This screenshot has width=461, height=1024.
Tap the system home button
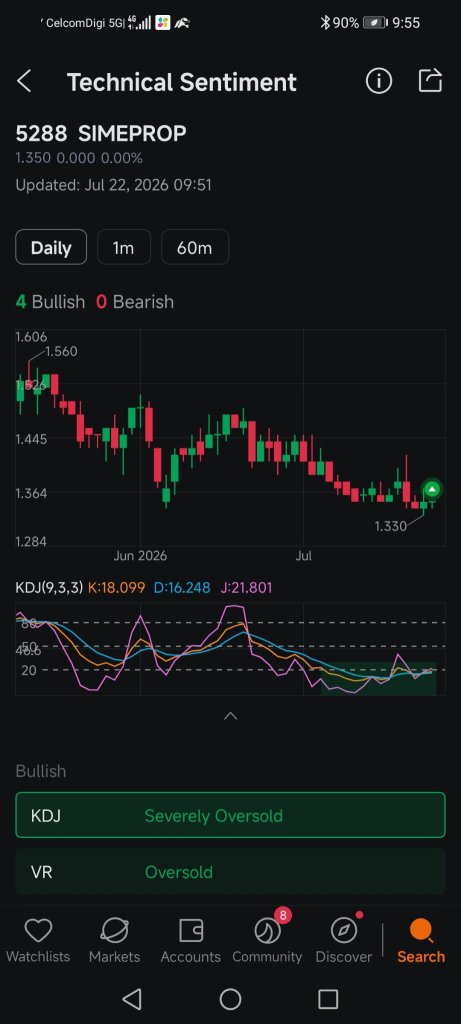(x=230, y=999)
